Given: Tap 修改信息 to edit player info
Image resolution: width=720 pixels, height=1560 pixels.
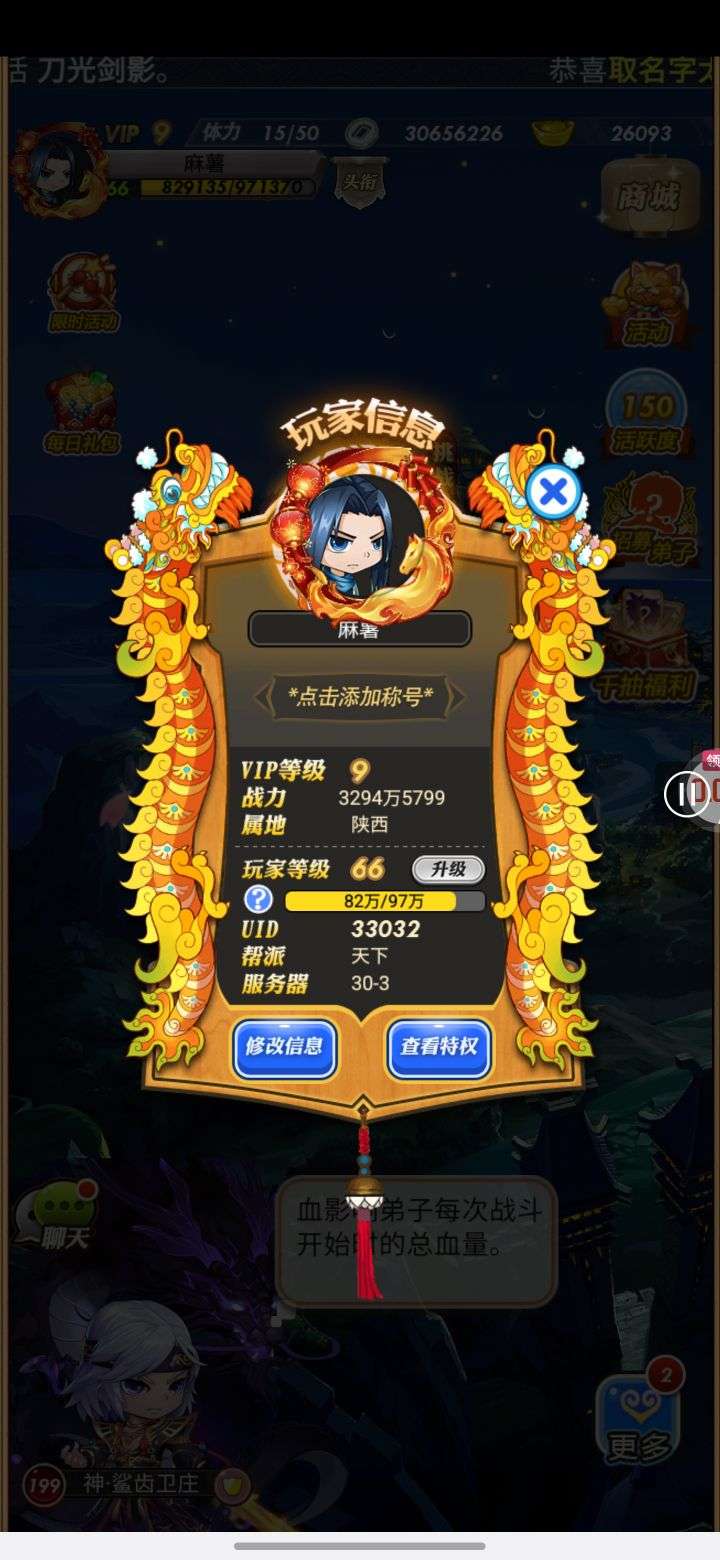Looking at the screenshot, I should point(284,1048).
